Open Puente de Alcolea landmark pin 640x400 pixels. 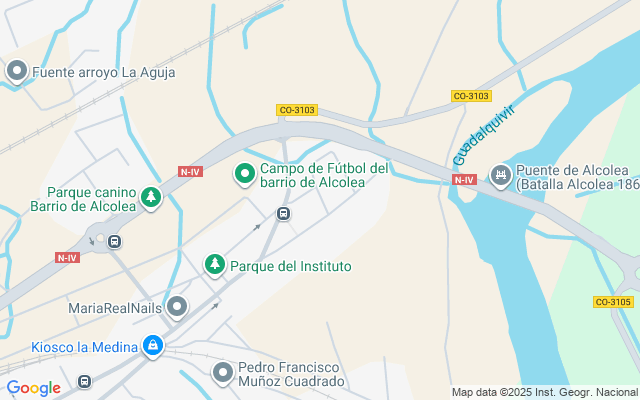tap(499, 176)
